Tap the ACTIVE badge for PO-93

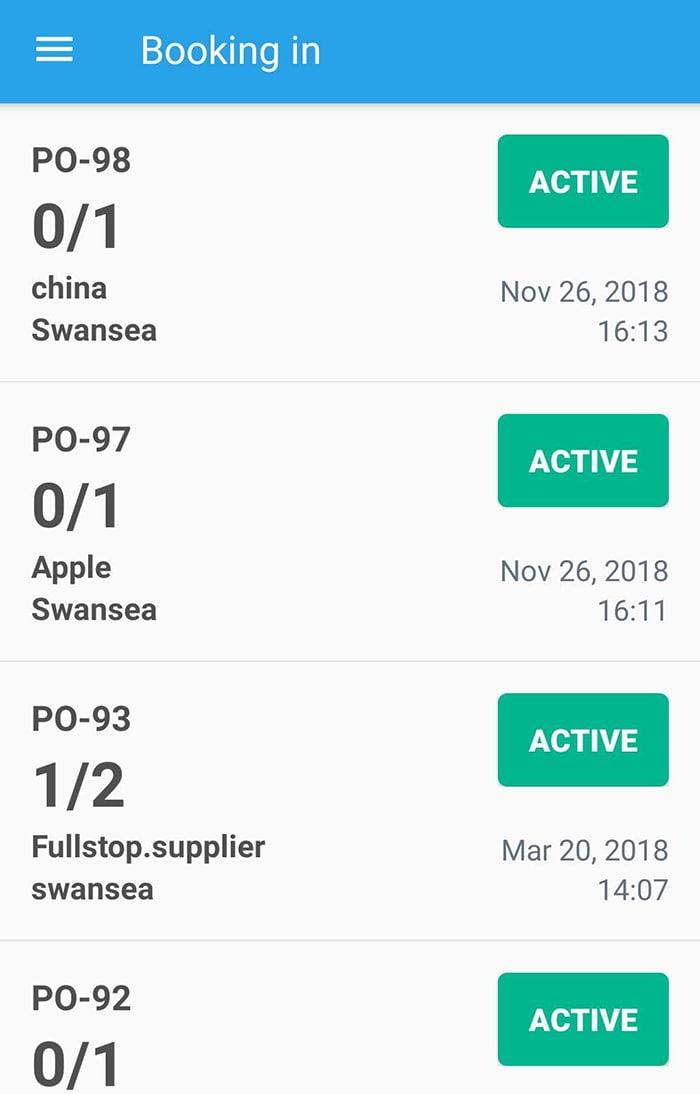coord(583,740)
